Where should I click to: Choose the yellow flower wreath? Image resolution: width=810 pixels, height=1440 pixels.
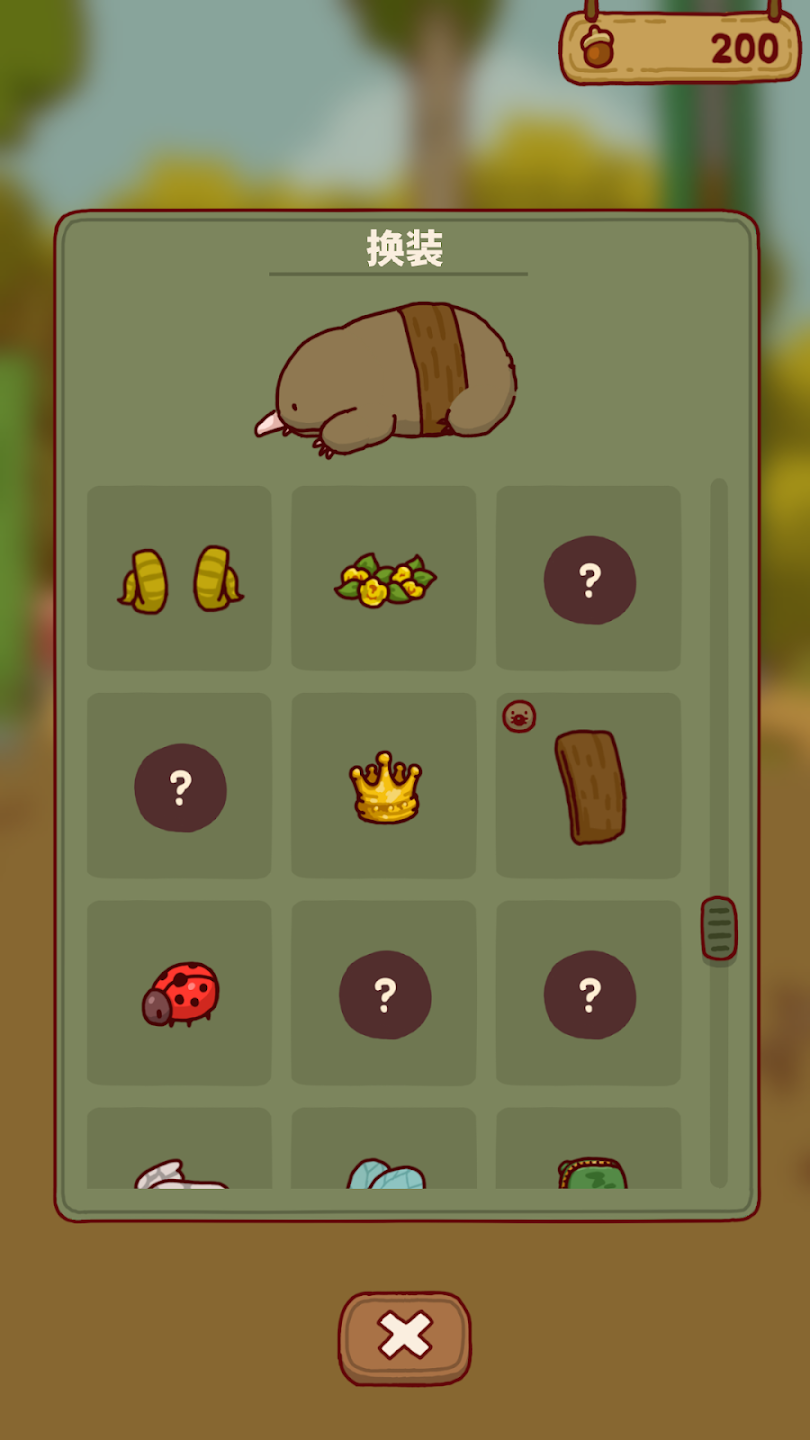coord(384,579)
